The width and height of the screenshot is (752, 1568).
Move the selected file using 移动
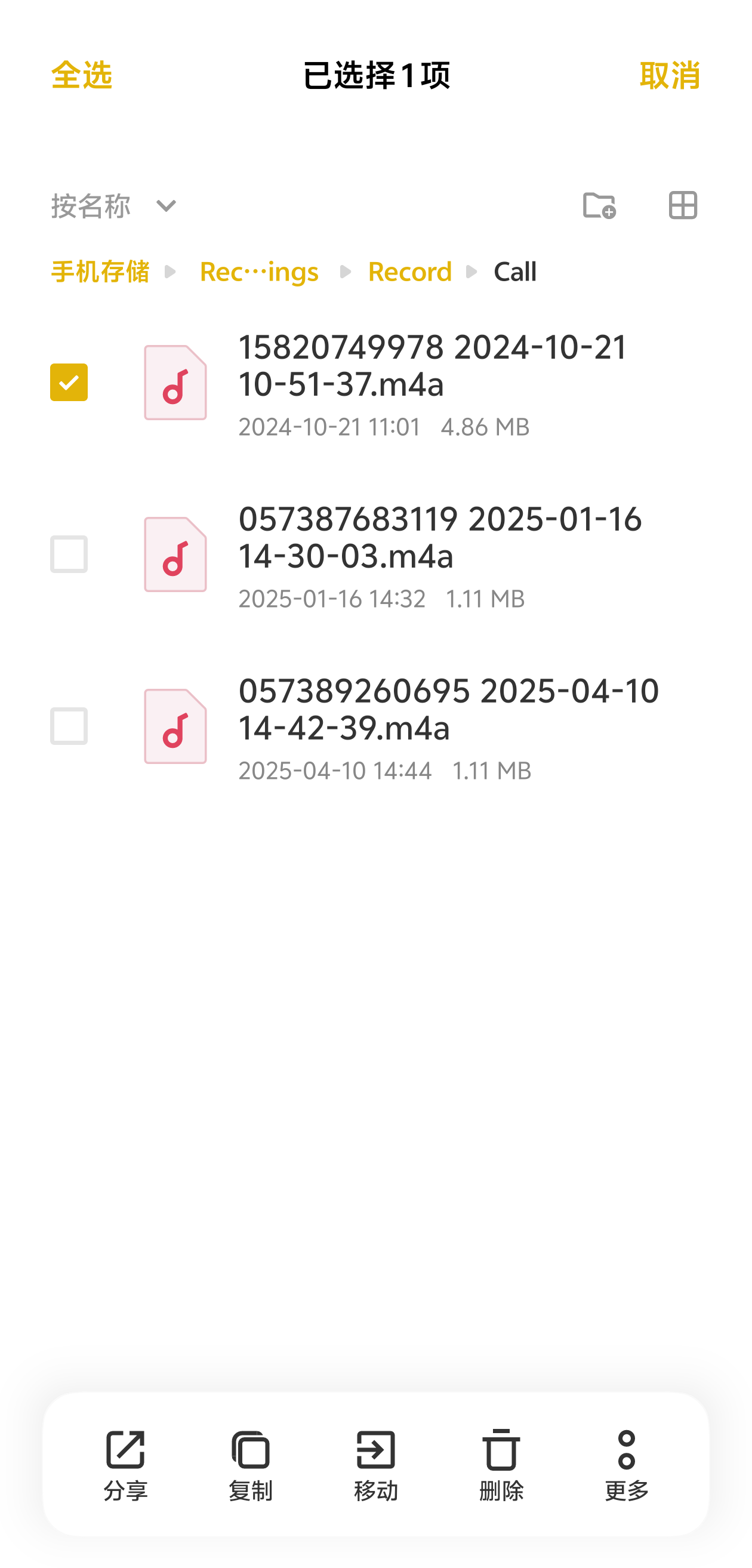point(376,1465)
